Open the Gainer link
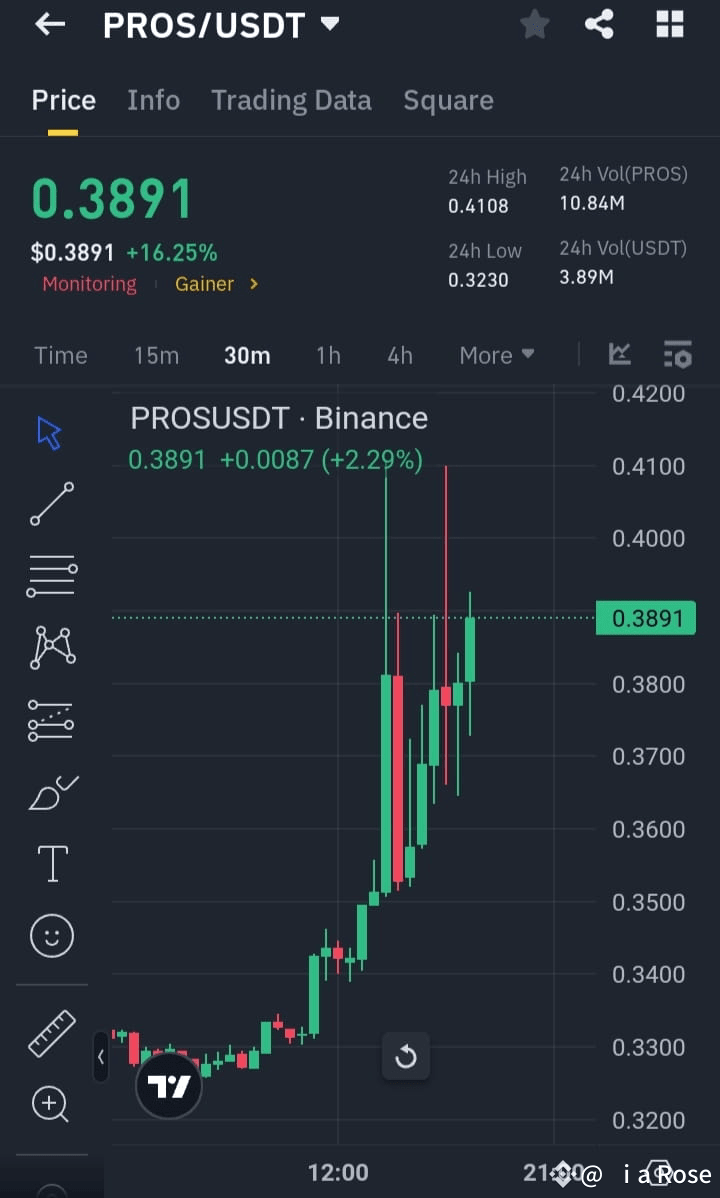 [207, 284]
